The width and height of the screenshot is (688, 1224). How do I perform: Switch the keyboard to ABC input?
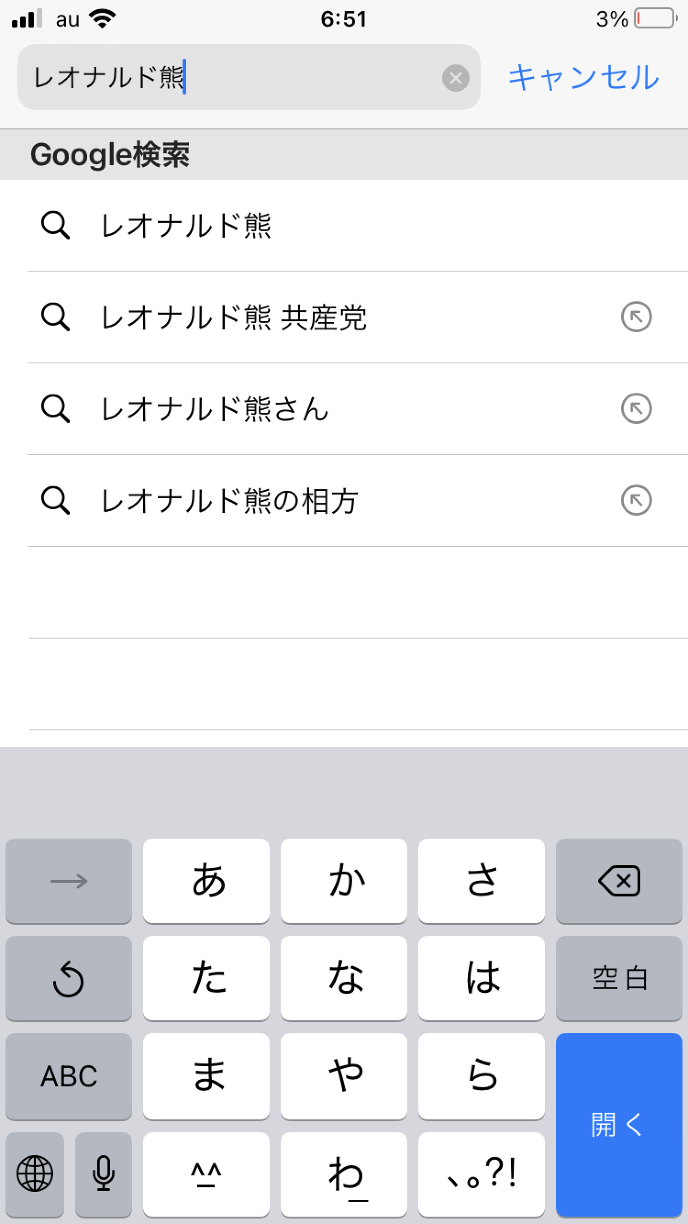pyautogui.click(x=69, y=1076)
